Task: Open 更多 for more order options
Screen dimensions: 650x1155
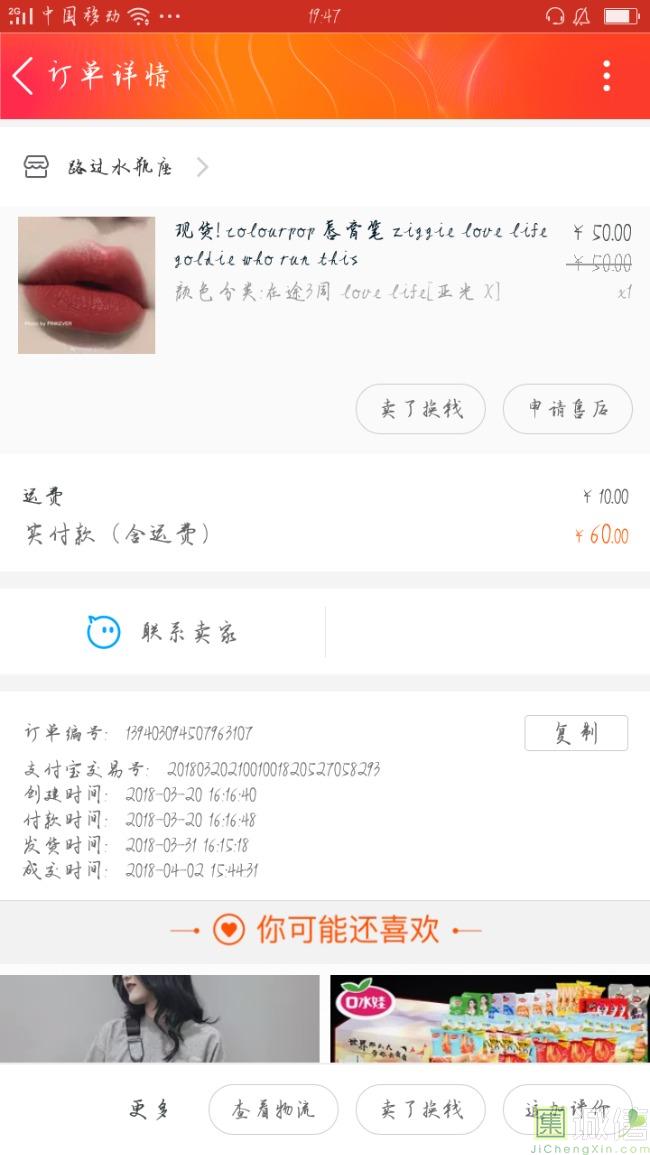Action: coord(149,1109)
